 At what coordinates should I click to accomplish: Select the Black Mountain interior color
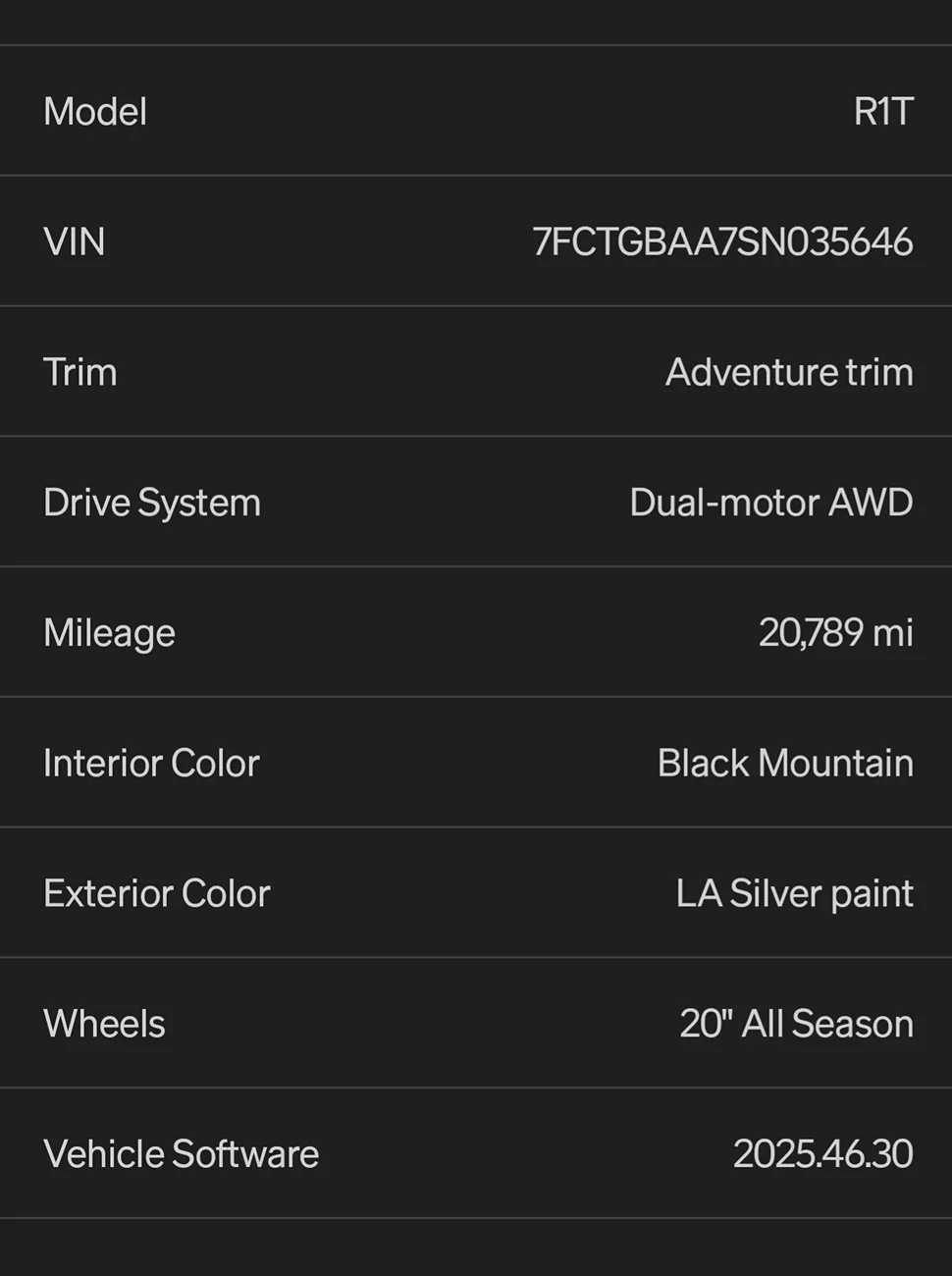click(784, 763)
